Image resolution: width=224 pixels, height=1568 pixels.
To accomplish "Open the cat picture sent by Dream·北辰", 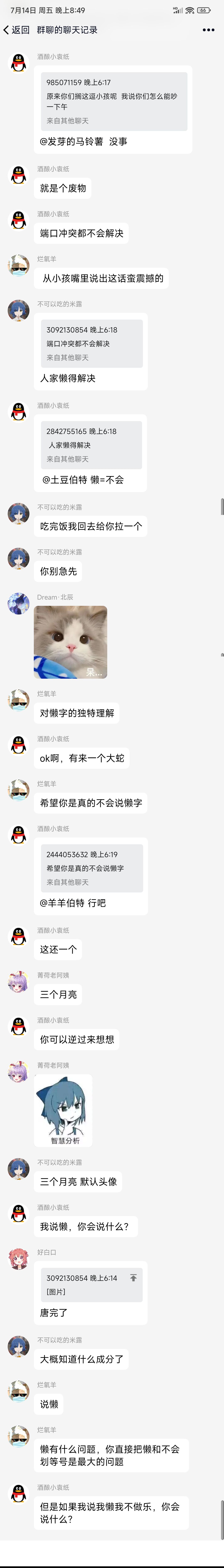I will [70, 642].
